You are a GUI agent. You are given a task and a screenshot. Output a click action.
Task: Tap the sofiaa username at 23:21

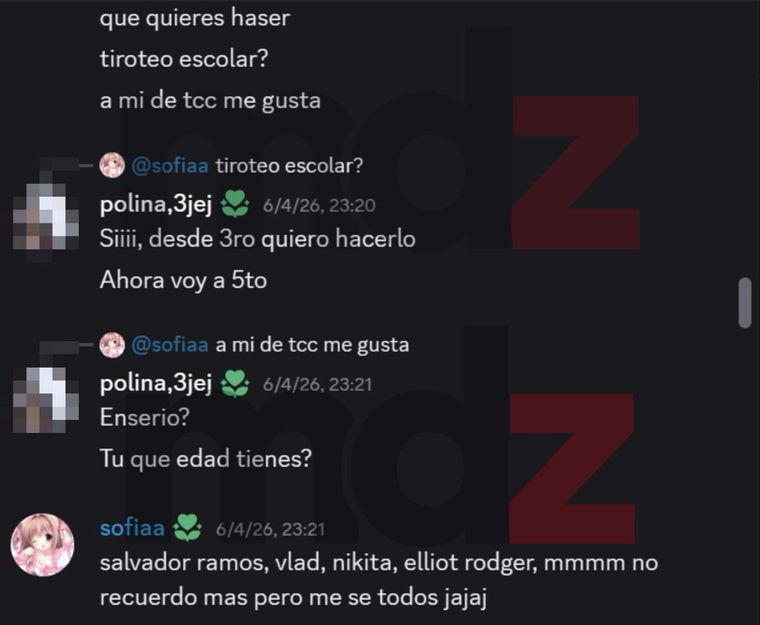click(132, 528)
